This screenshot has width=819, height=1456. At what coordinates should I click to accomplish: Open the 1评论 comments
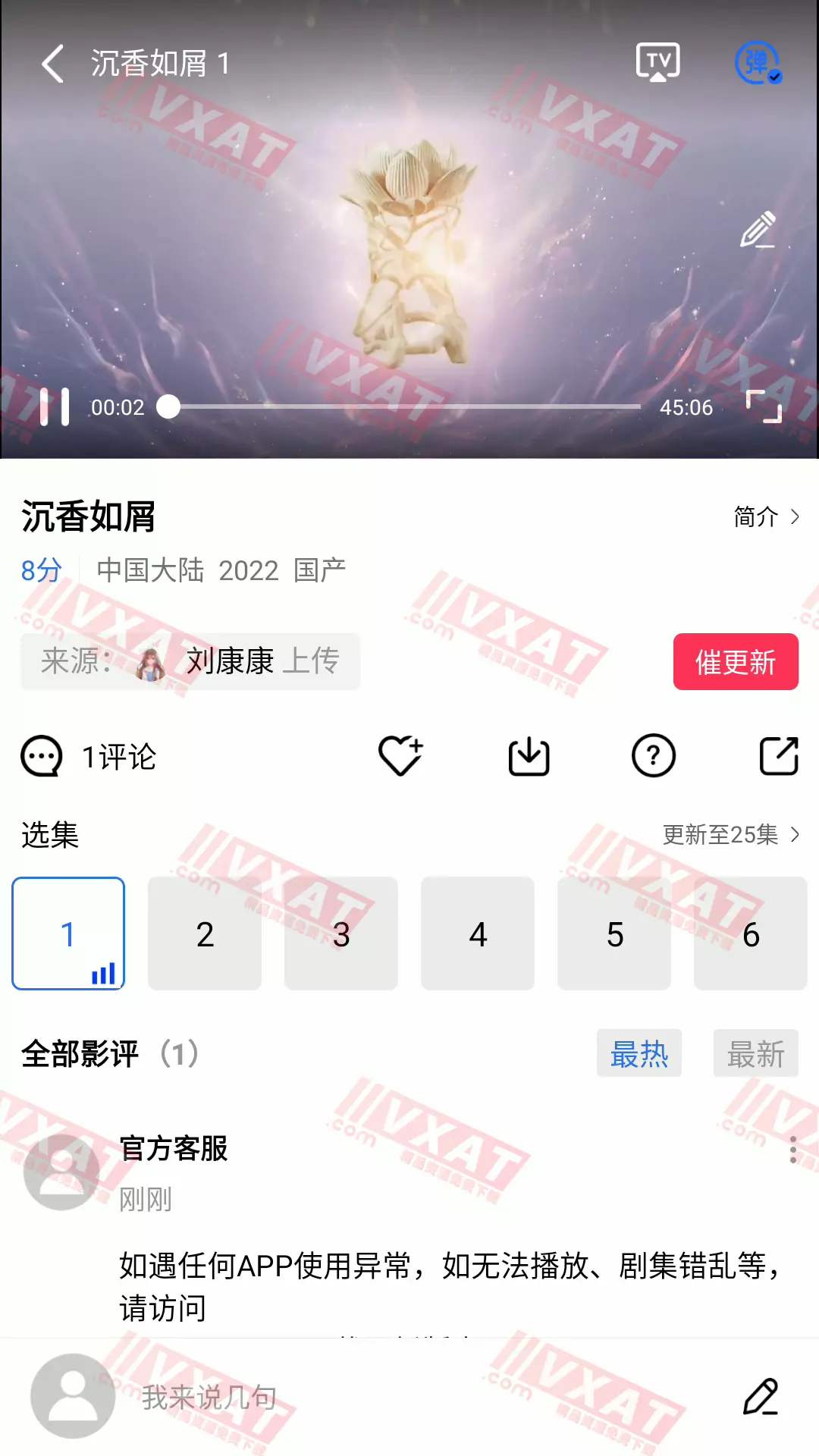click(89, 757)
